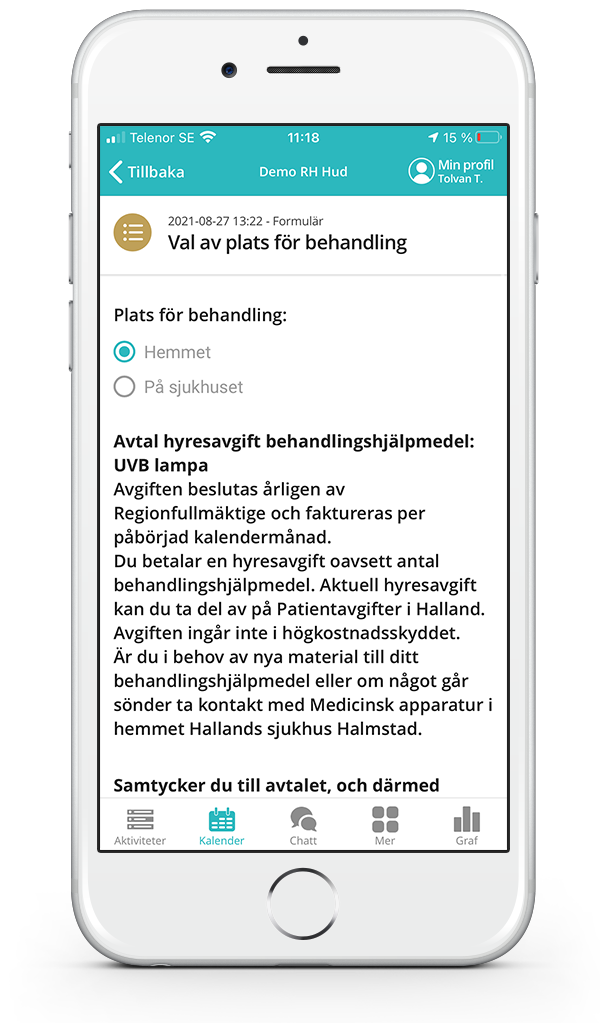Open the Mer tab

click(385, 827)
